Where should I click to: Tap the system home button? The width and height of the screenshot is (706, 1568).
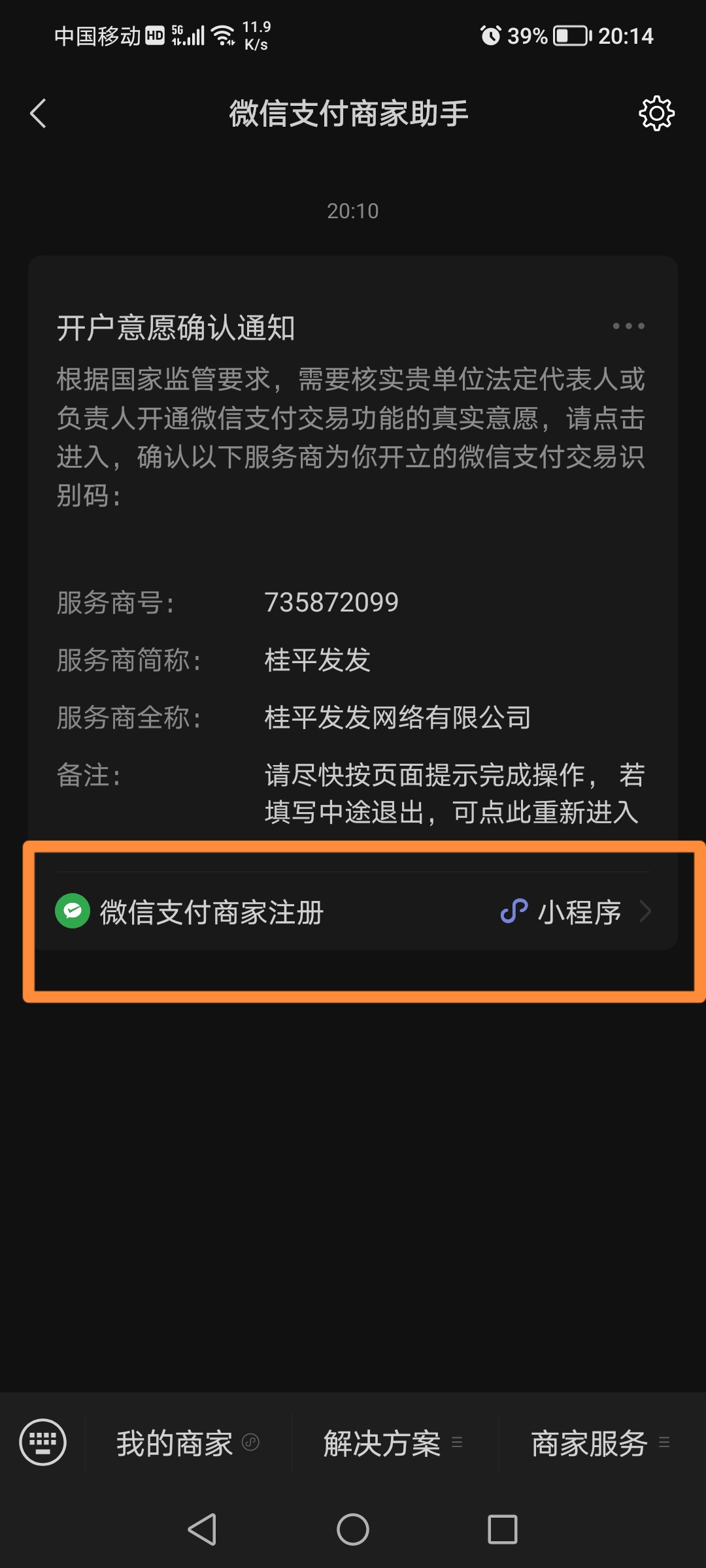click(x=353, y=1529)
